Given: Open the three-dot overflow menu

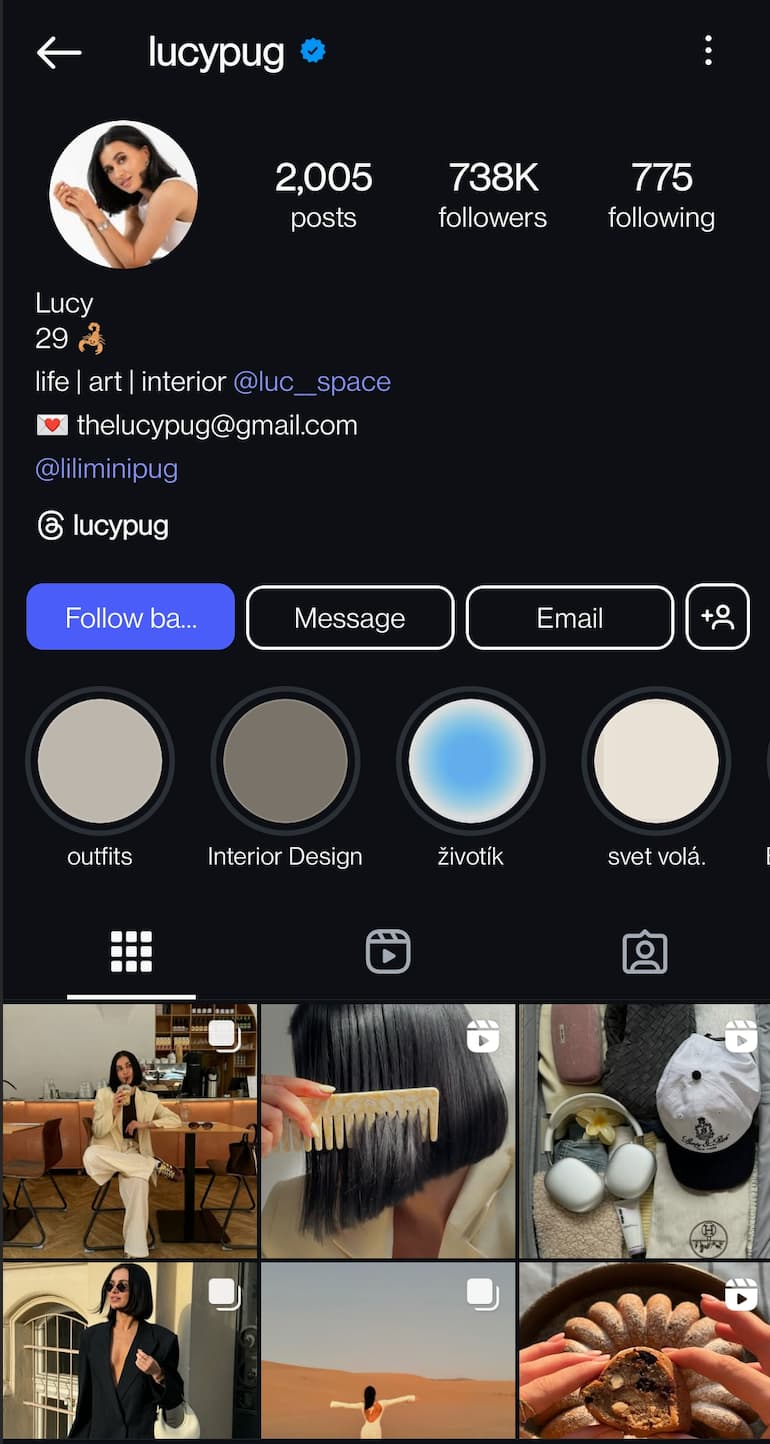Looking at the screenshot, I should tap(708, 51).
